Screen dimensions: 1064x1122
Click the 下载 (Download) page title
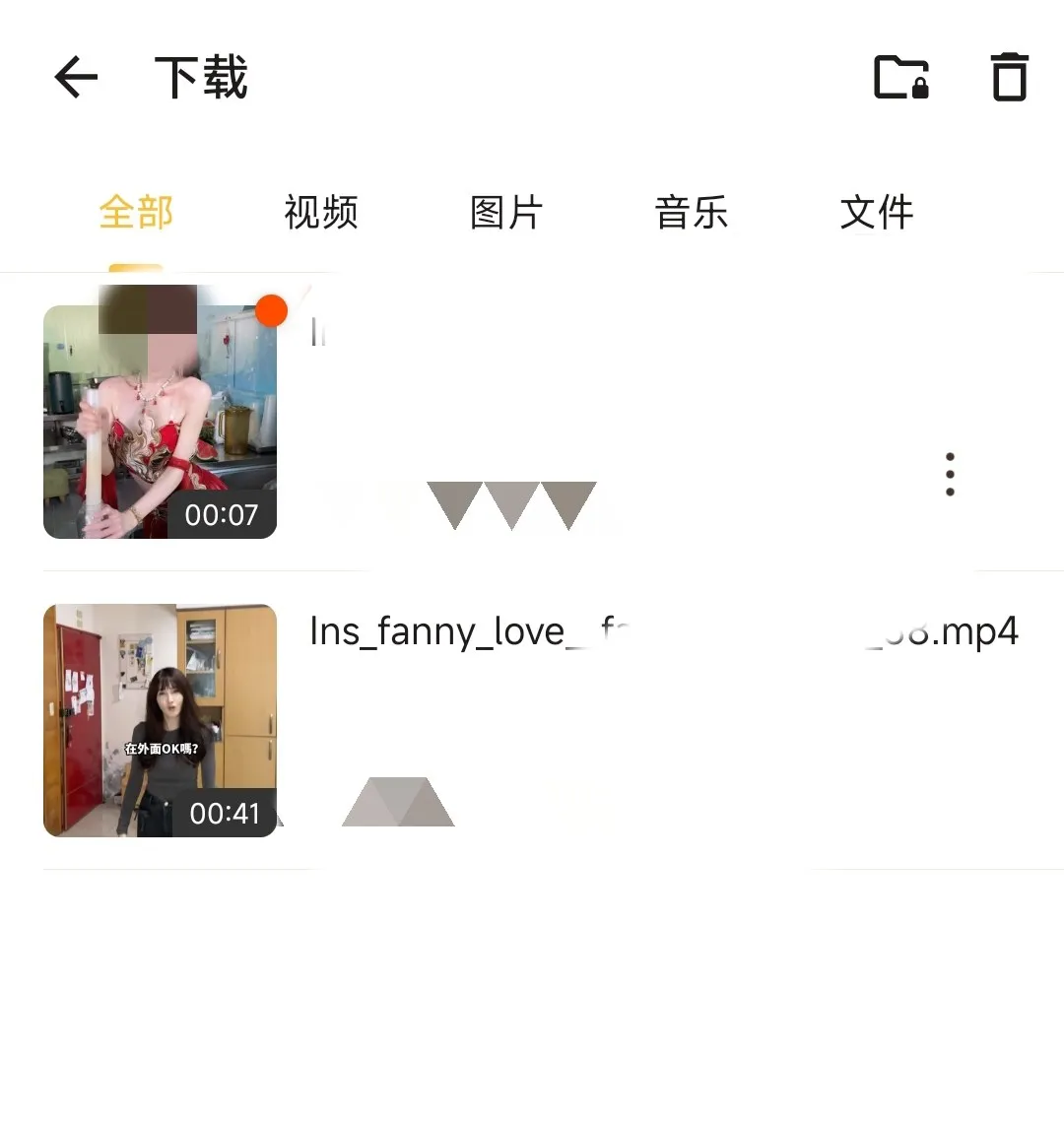201,78
